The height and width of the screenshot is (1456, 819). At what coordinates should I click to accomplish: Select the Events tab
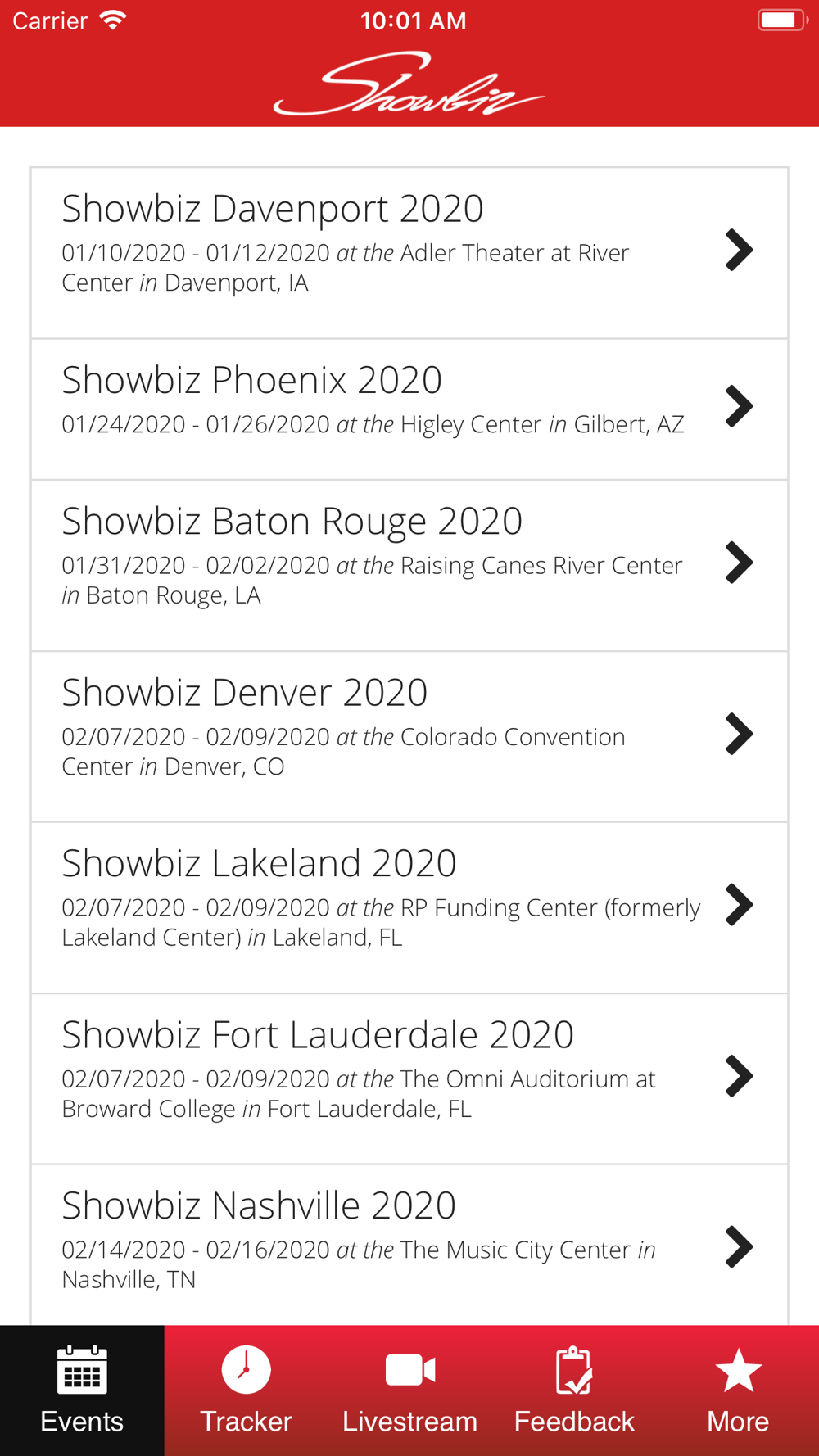coord(82,1390)
